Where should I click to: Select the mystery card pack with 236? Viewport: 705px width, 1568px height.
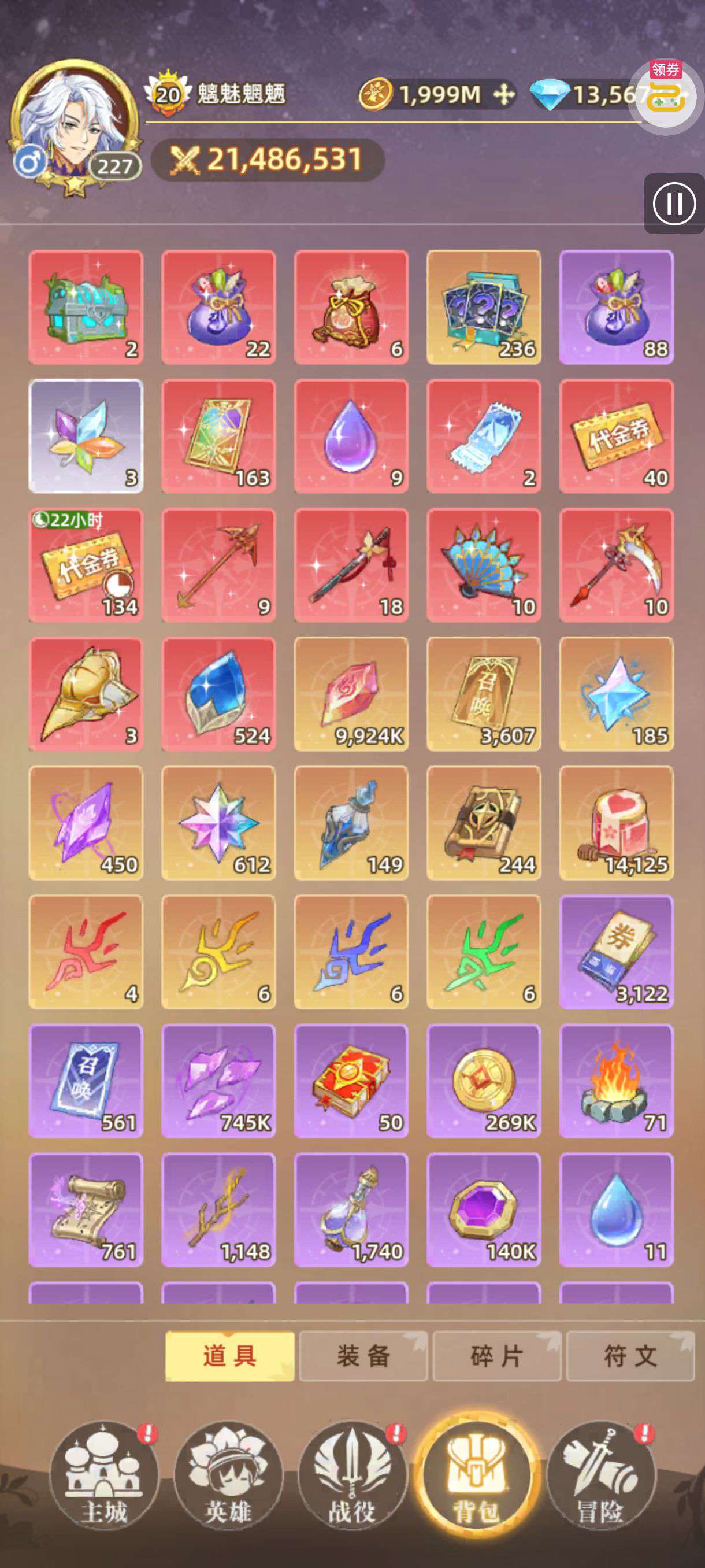[484, 308]
